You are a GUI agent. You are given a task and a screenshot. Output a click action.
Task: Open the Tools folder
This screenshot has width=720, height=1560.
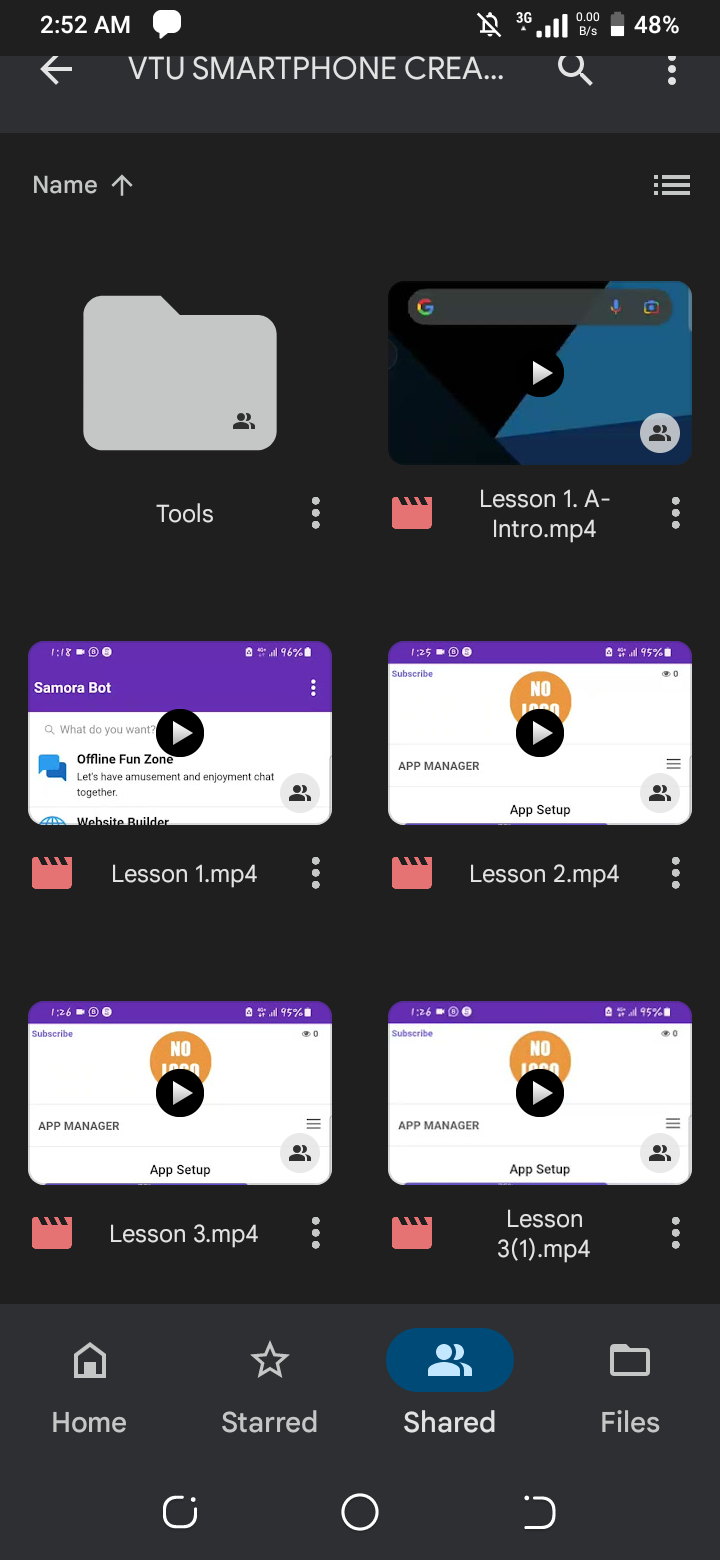[180, 372]
